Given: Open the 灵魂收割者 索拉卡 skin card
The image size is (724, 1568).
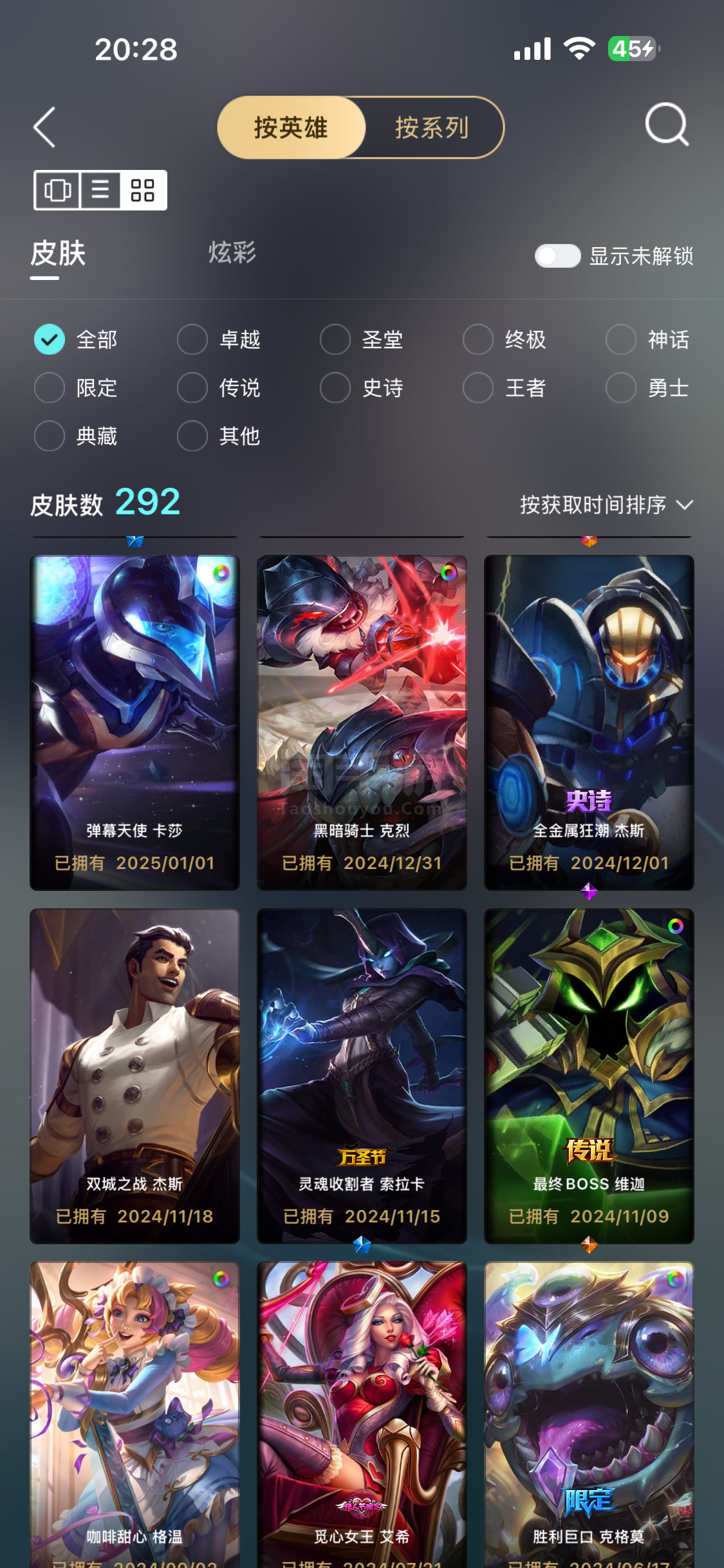Looking at the screenshot, I should click(x=362, y=1076).
